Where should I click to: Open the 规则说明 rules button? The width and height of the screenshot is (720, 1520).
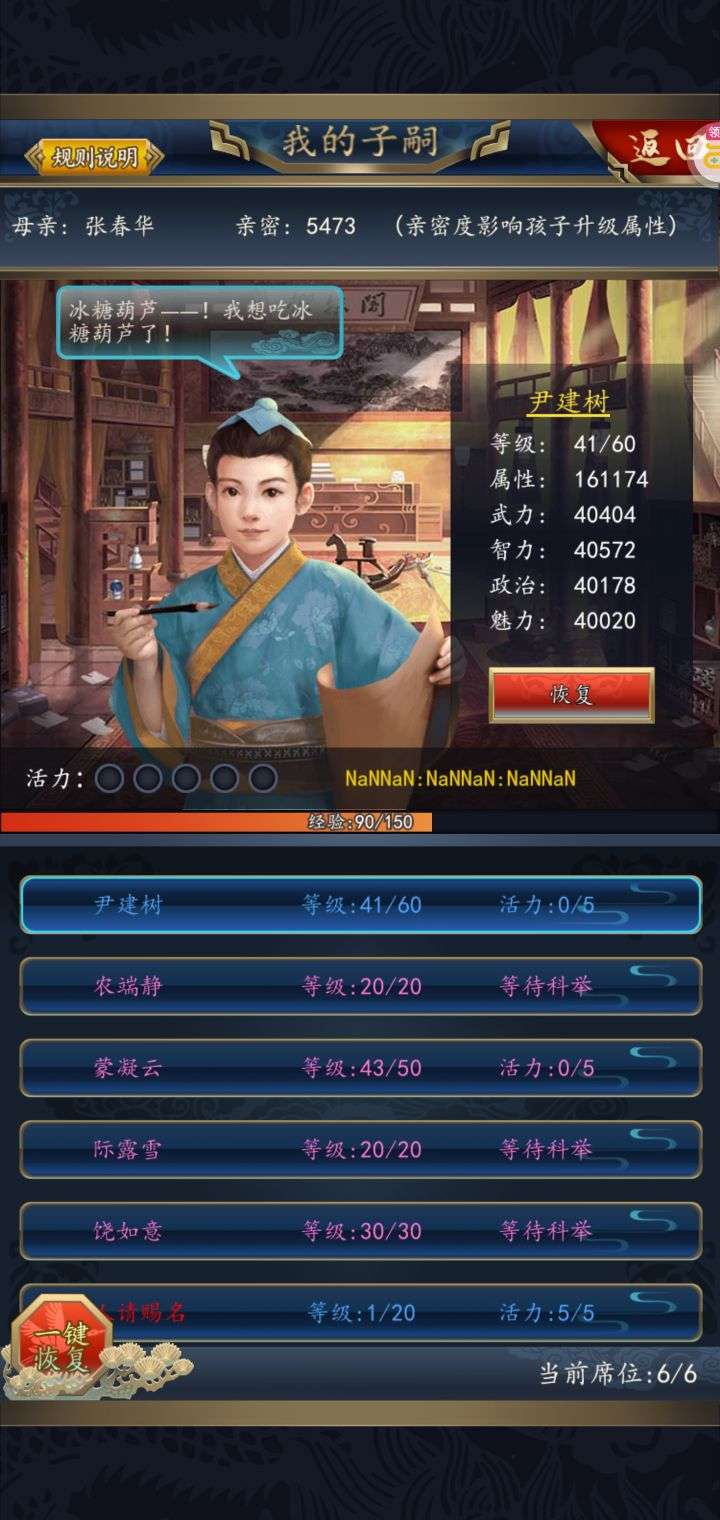[x=94, y=157]
